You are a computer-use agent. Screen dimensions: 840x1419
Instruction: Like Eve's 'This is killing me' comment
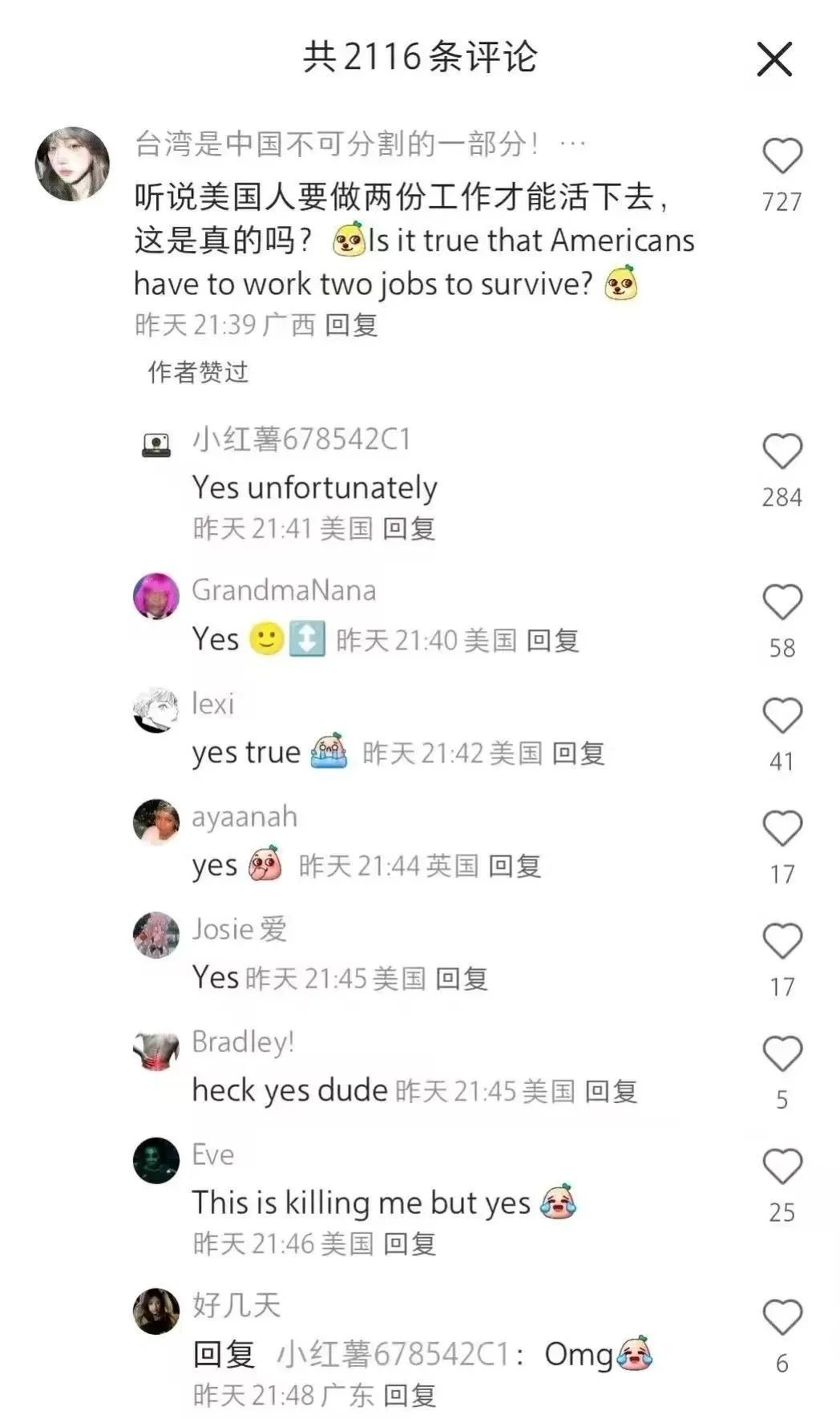(x=781, y=1166)
